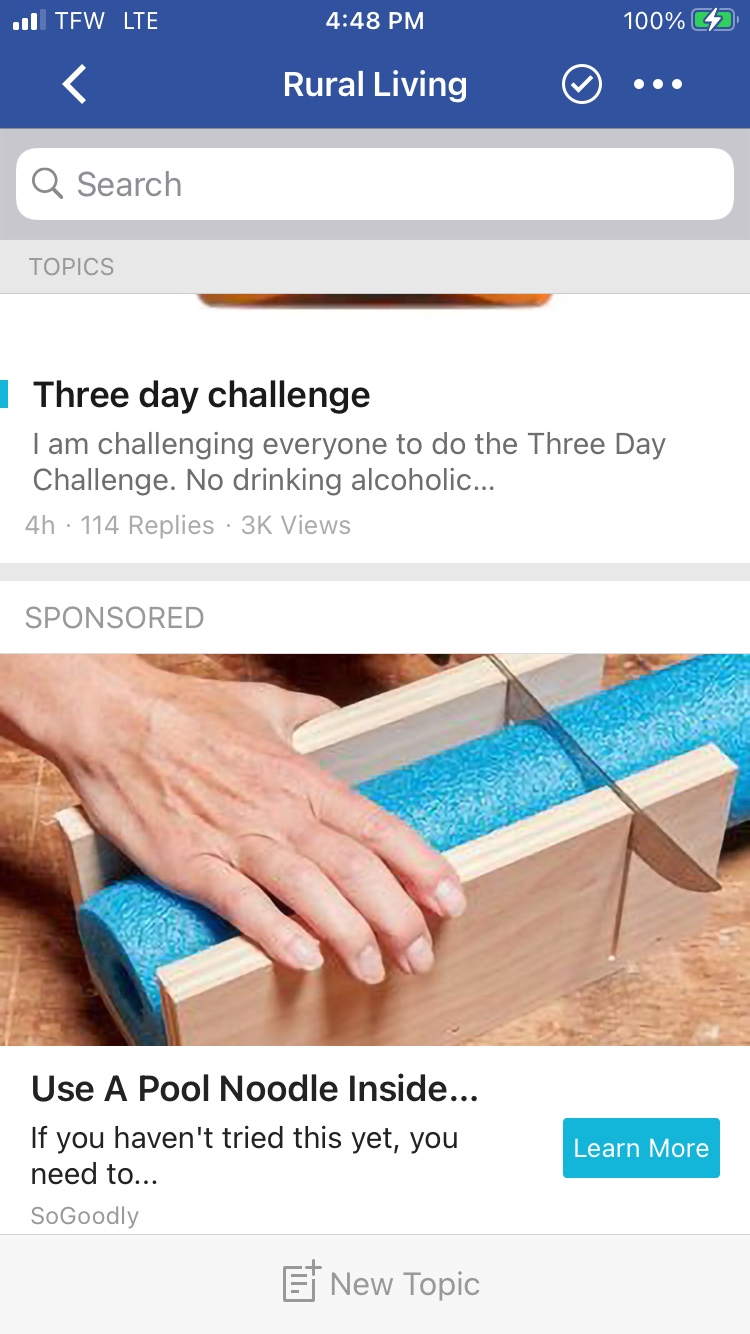The width and height of the screenshot is (750, 1334).
Task: Open the three-dot overflow menu
Action: tap(658, 85)
